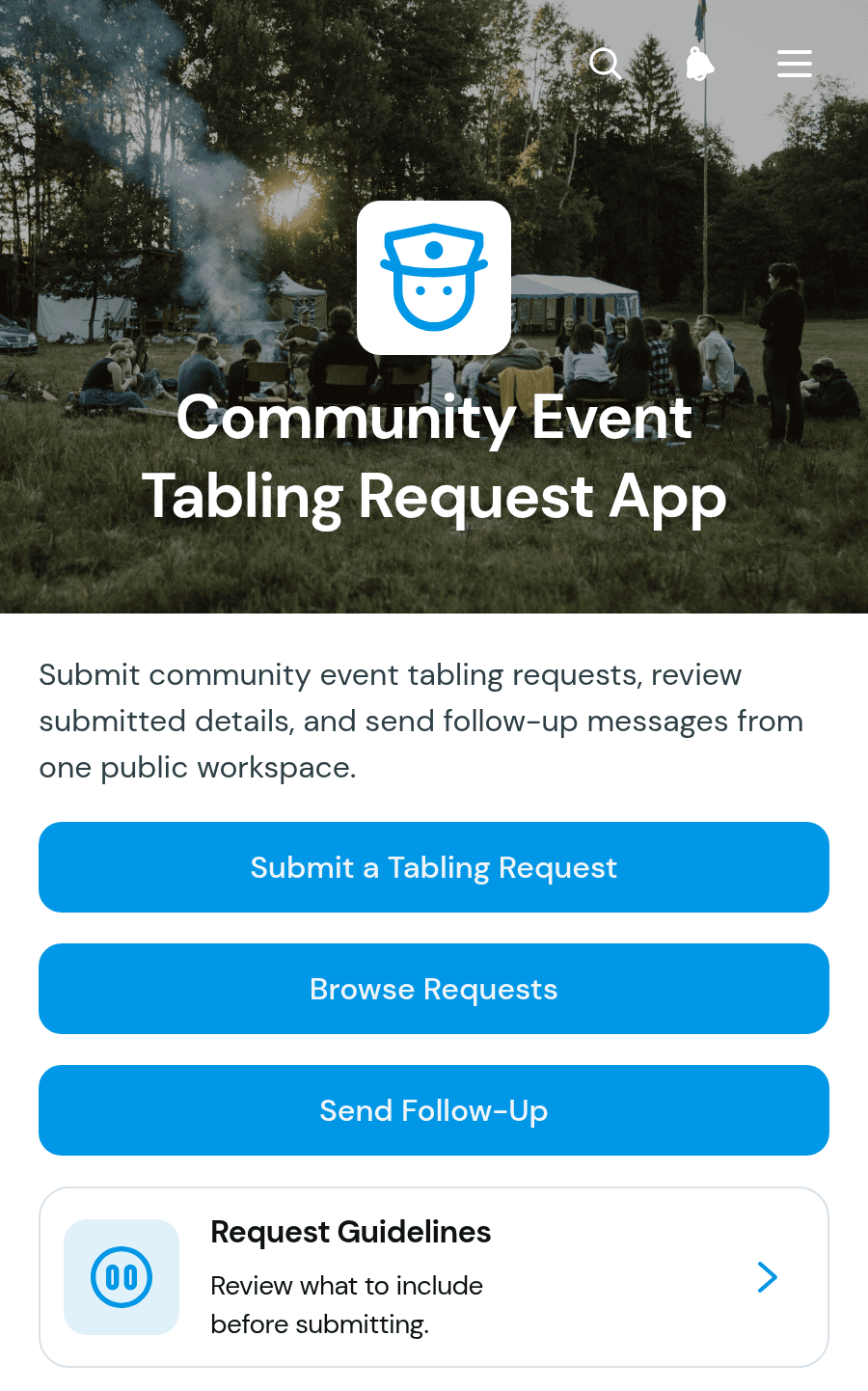The width and height of the screenshot is (868, 1391).
Task: Open the Request Guidelines card
Action: coord(434,1277)
